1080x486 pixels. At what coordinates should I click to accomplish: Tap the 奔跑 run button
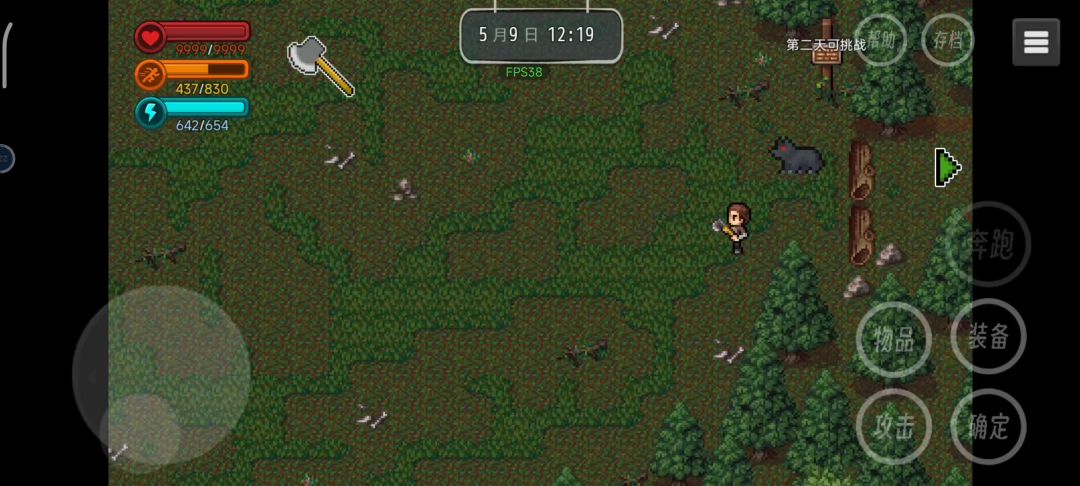pyautogui.click(x=987, y=245)
